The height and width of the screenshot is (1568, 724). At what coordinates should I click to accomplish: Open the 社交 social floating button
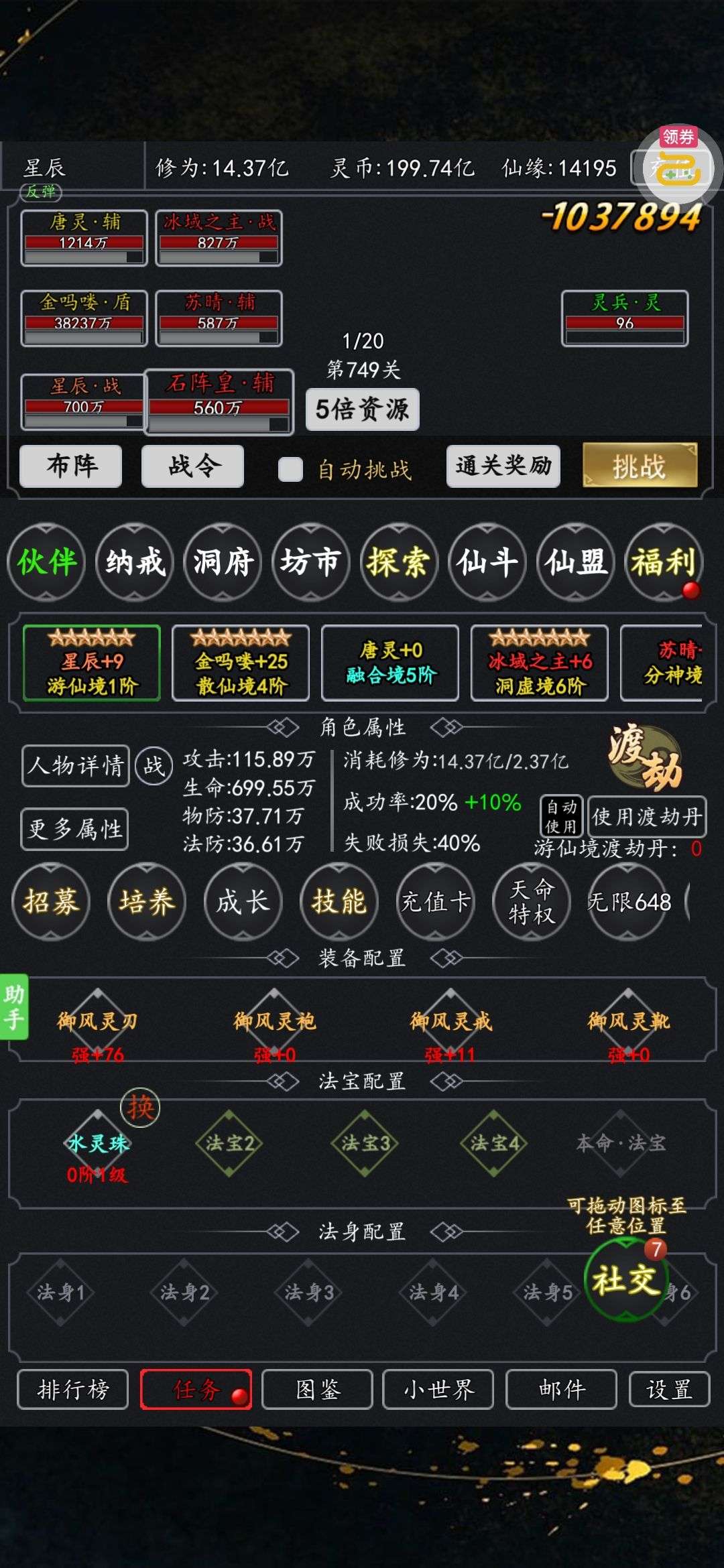[625, 1280]
